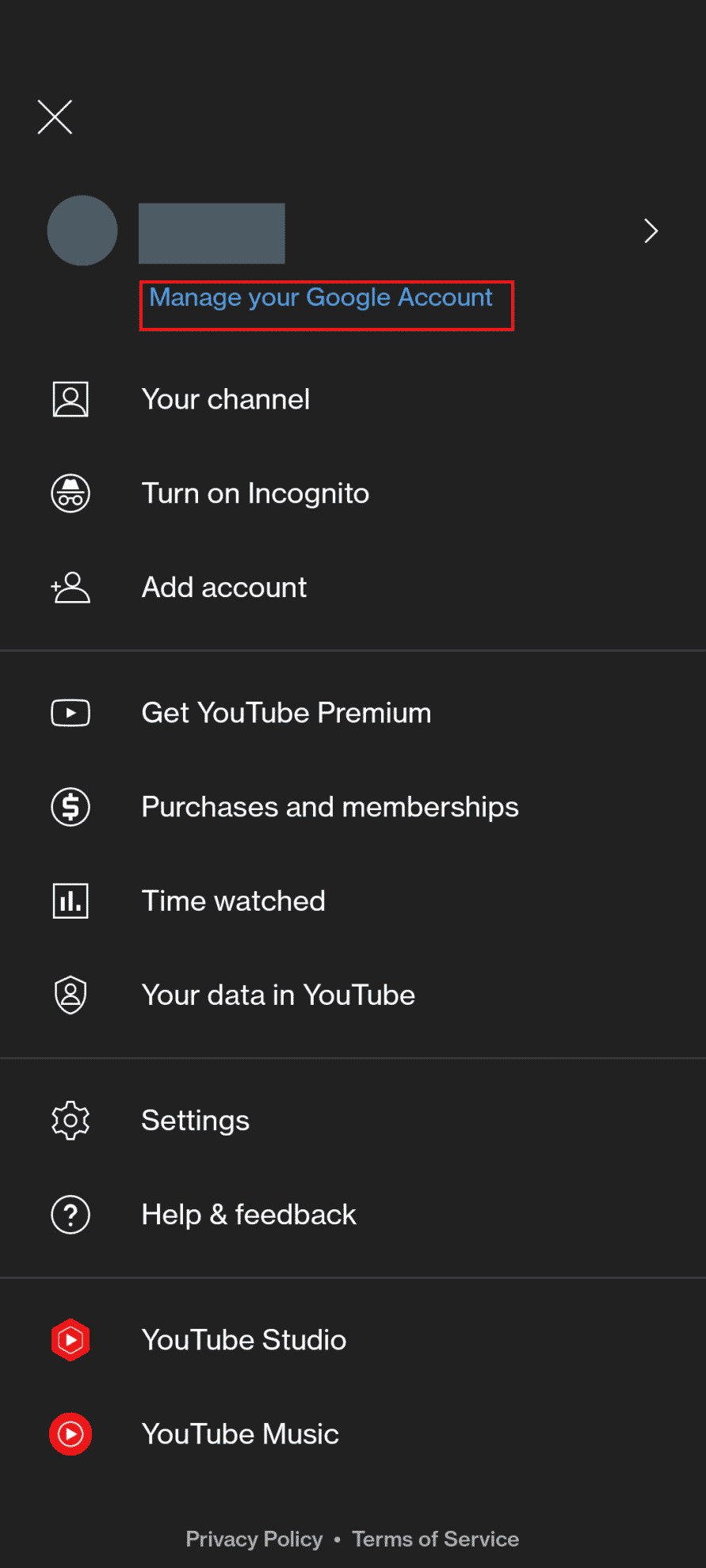Click the profile avatar picture

coord(82,230)
